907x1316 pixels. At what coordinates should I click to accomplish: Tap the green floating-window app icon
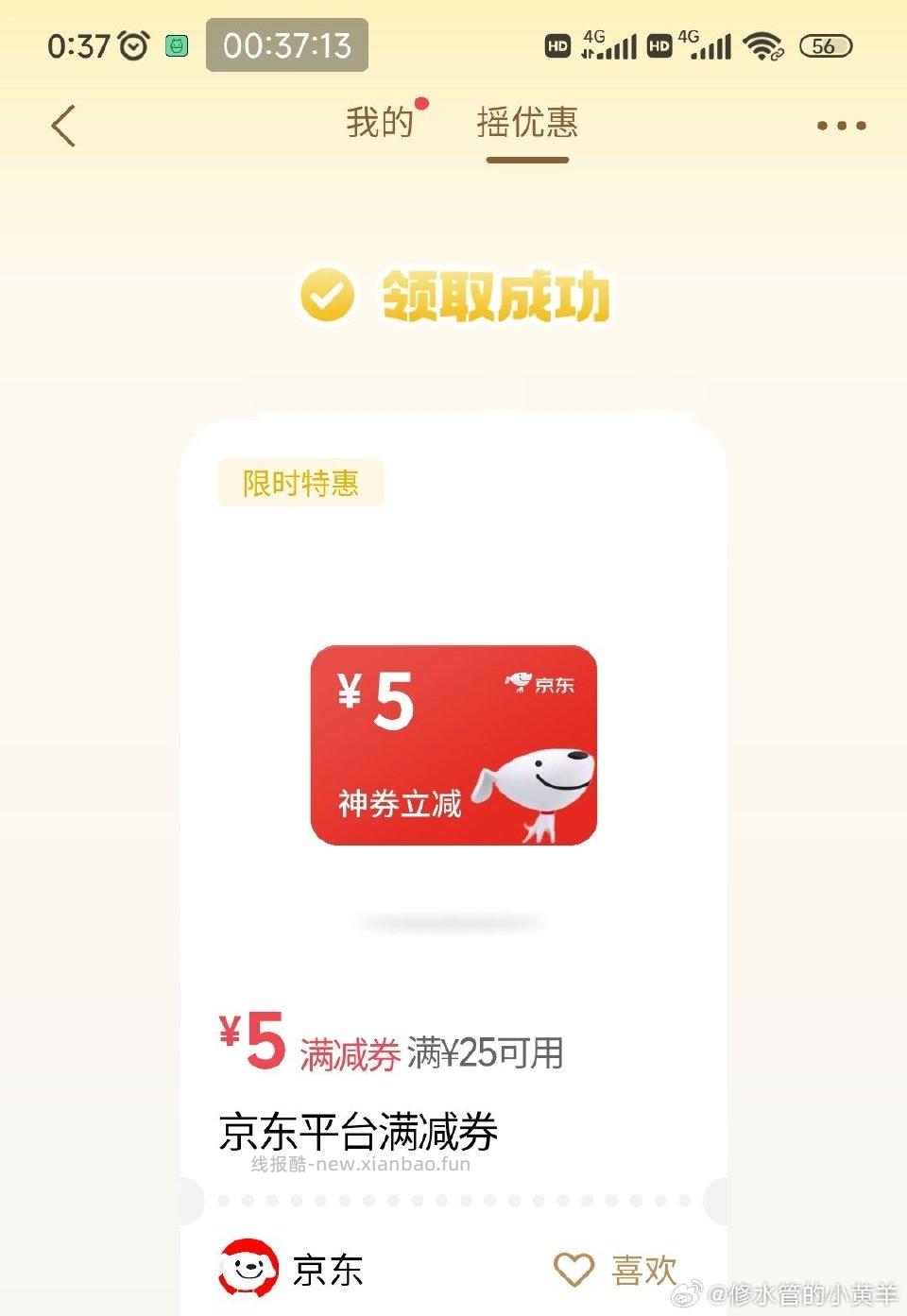point(176,44)
